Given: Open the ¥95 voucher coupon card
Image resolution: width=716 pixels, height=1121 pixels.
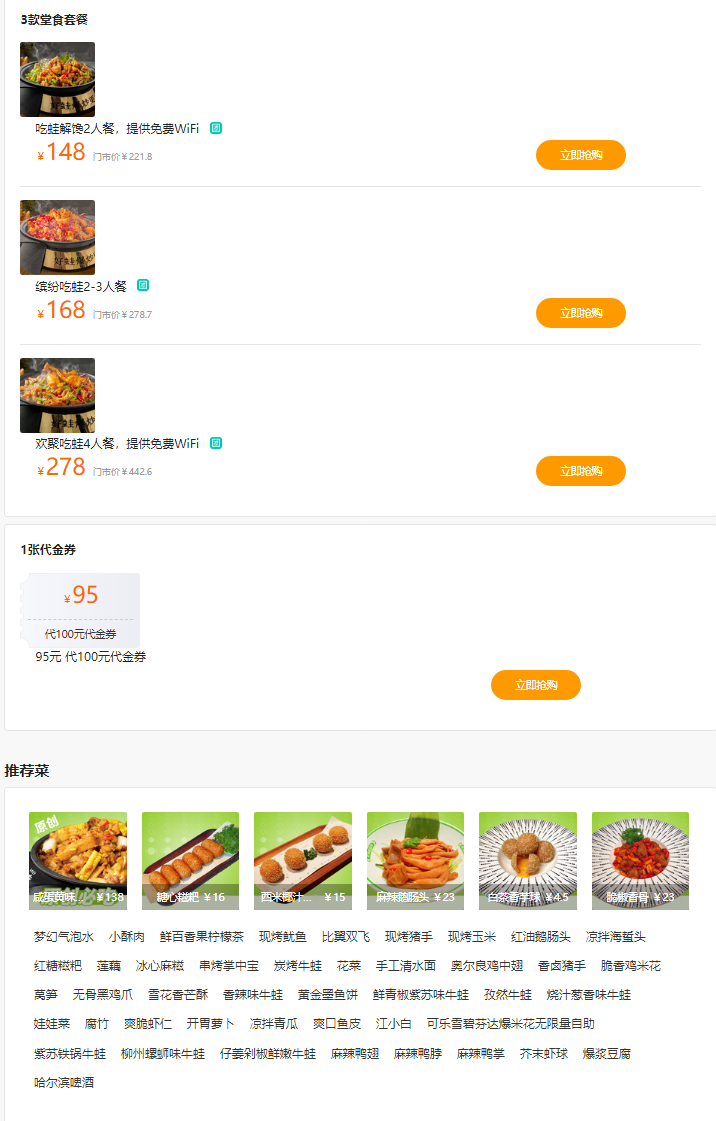Looking at the screenshot, I should click(x=80, y=608).
